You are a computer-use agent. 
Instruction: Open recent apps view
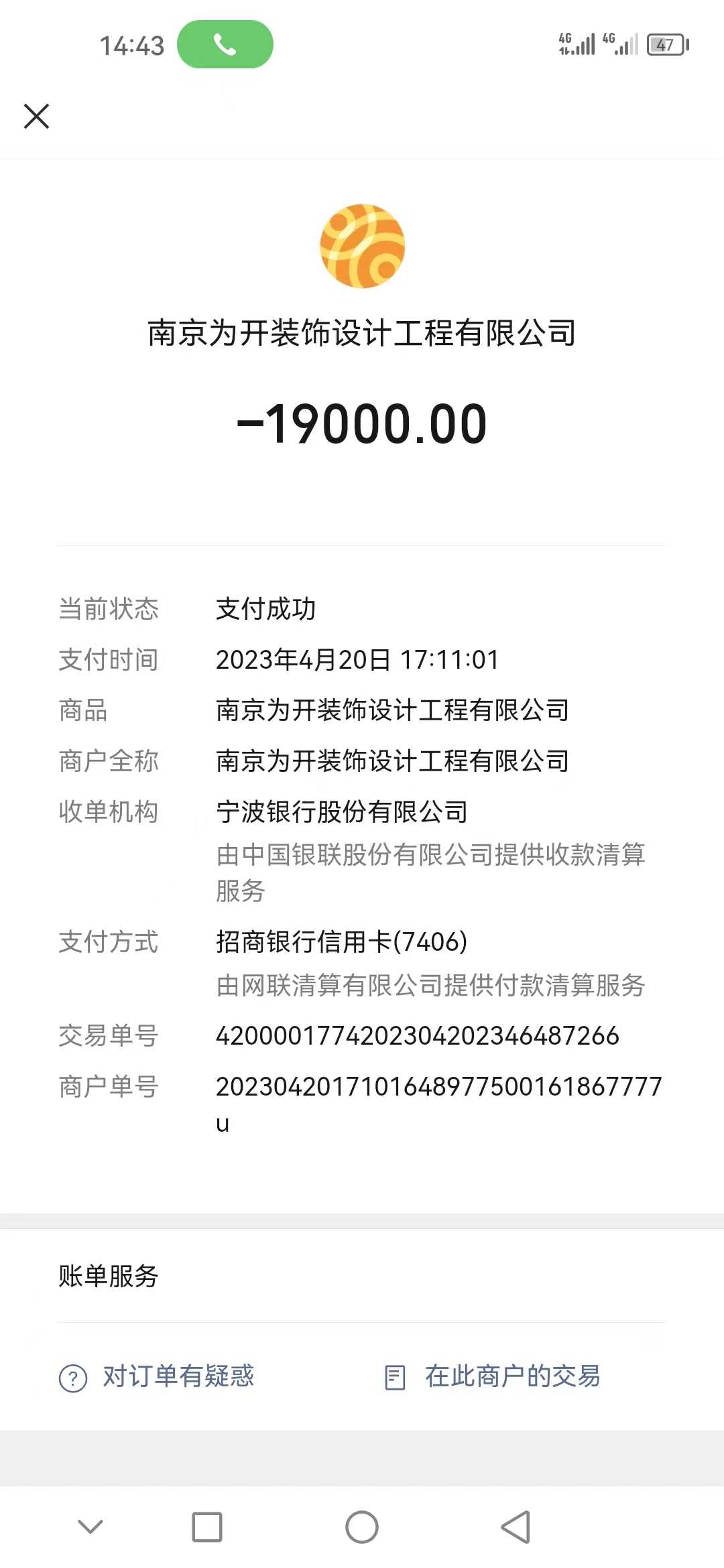[x=206, y=1527]
